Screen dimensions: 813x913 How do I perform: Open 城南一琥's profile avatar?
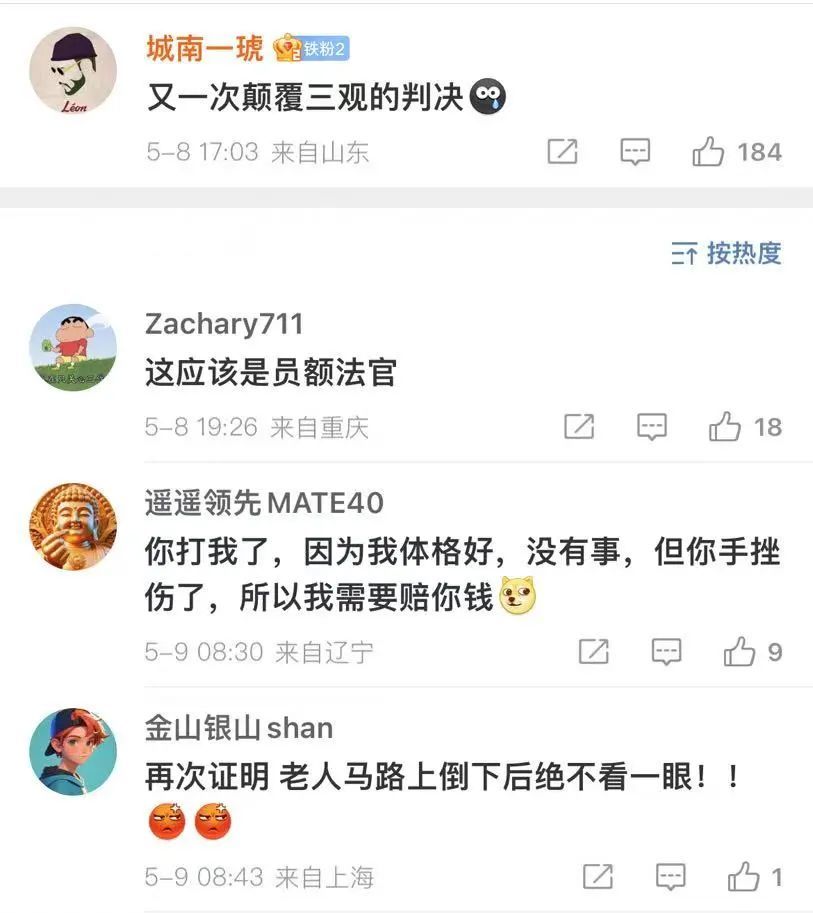pos(73,72)
